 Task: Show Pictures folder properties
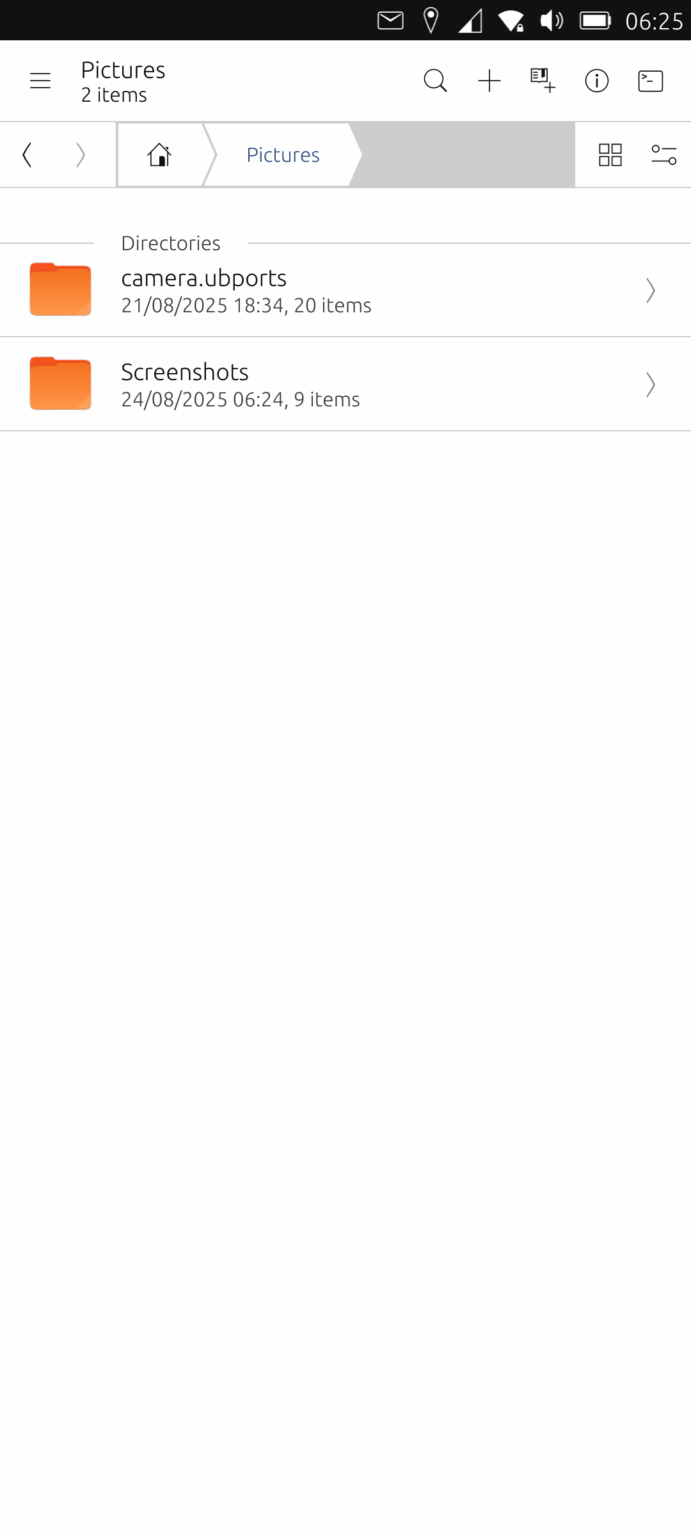597,81
